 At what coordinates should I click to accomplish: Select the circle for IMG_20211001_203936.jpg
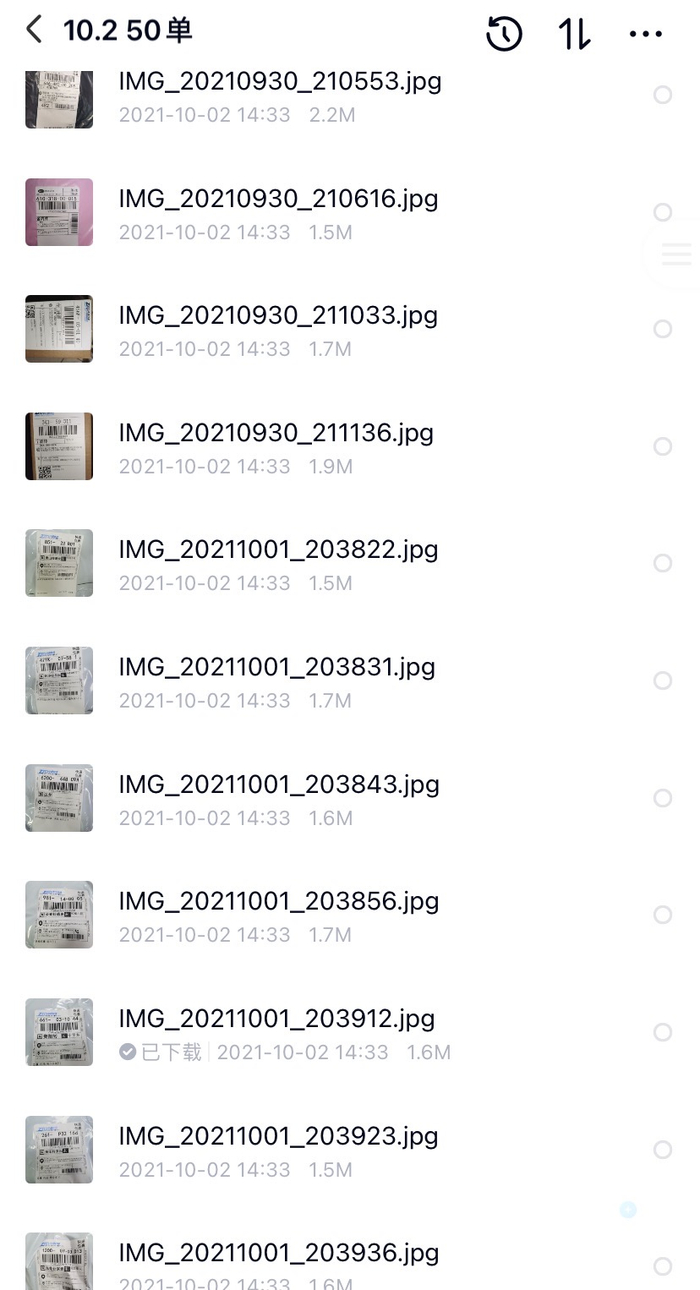coord(662,1266)
